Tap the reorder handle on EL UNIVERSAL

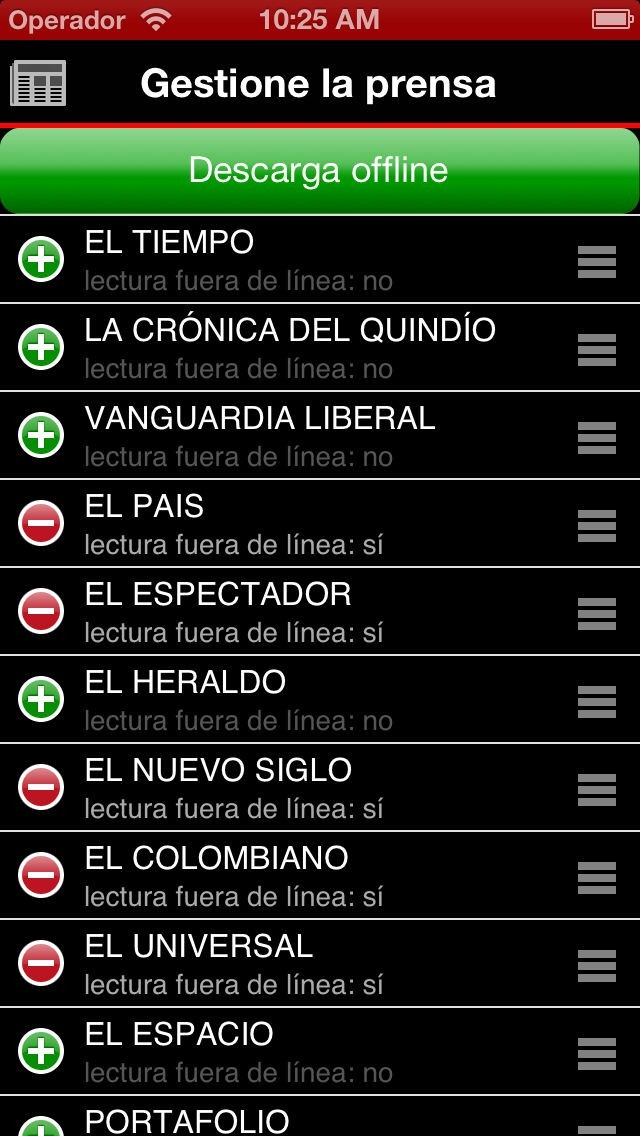[x=597, y=965]
